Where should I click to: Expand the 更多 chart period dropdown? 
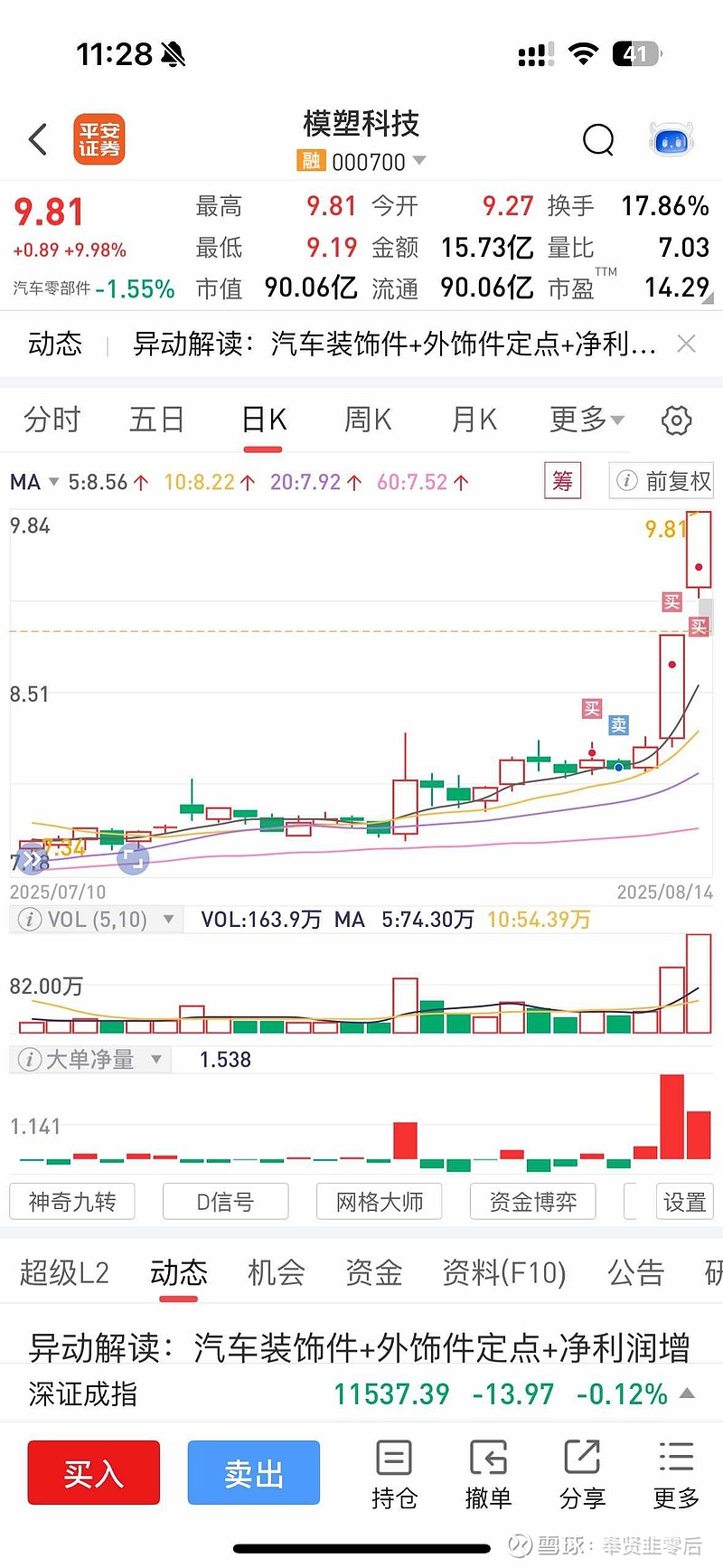pos(587,420)
